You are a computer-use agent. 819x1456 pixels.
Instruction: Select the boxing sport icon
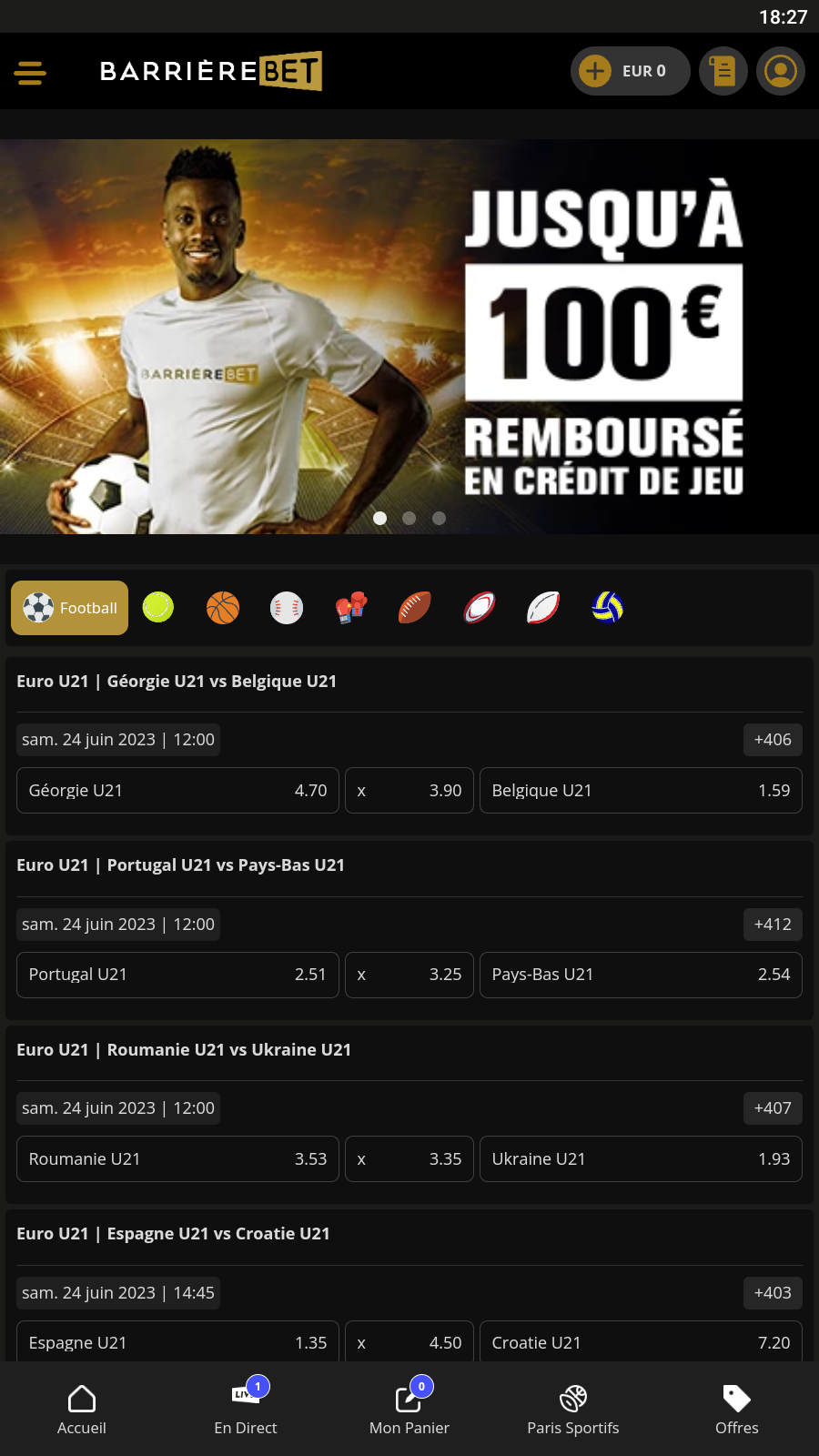click(x=351, y=607)
